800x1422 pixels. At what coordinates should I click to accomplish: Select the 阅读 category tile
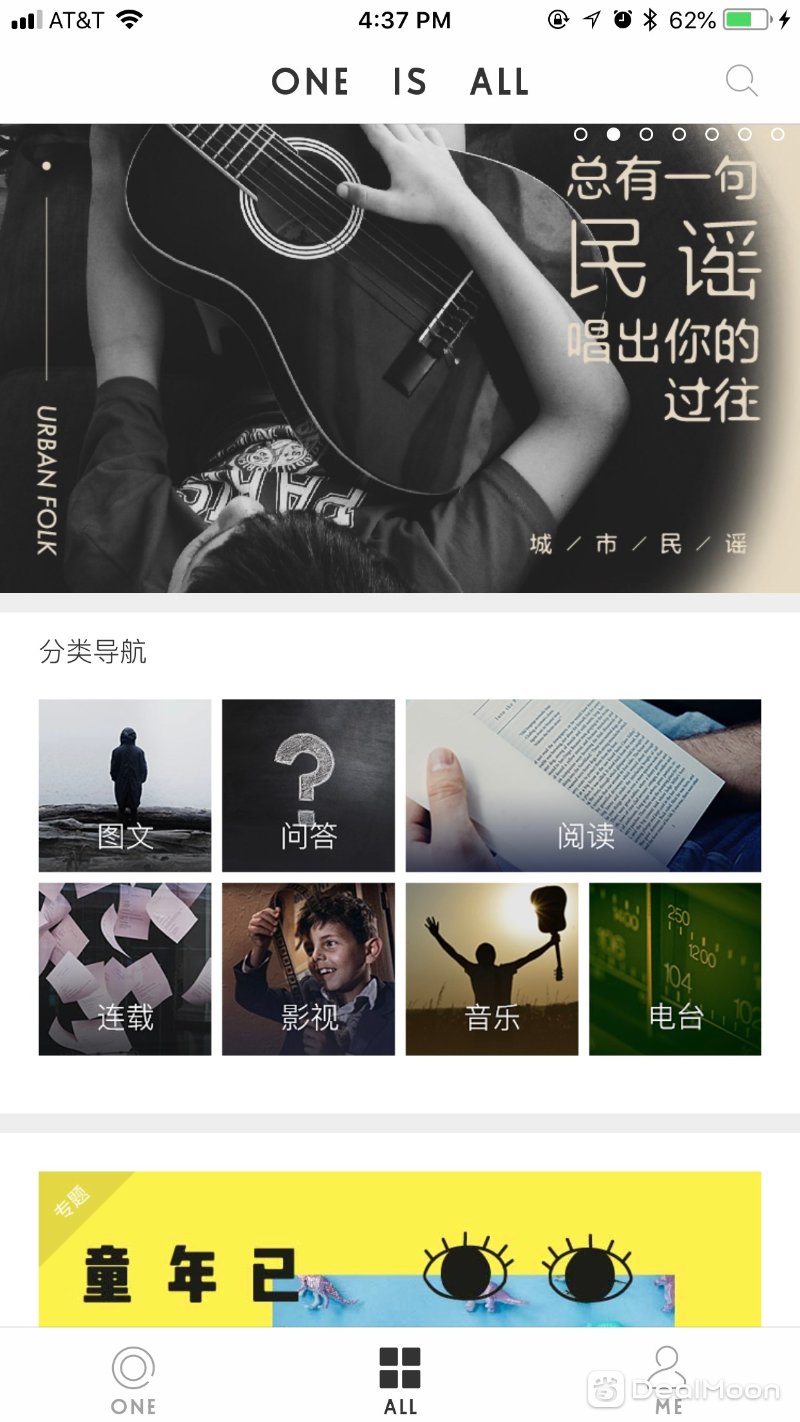coord(583,785)
